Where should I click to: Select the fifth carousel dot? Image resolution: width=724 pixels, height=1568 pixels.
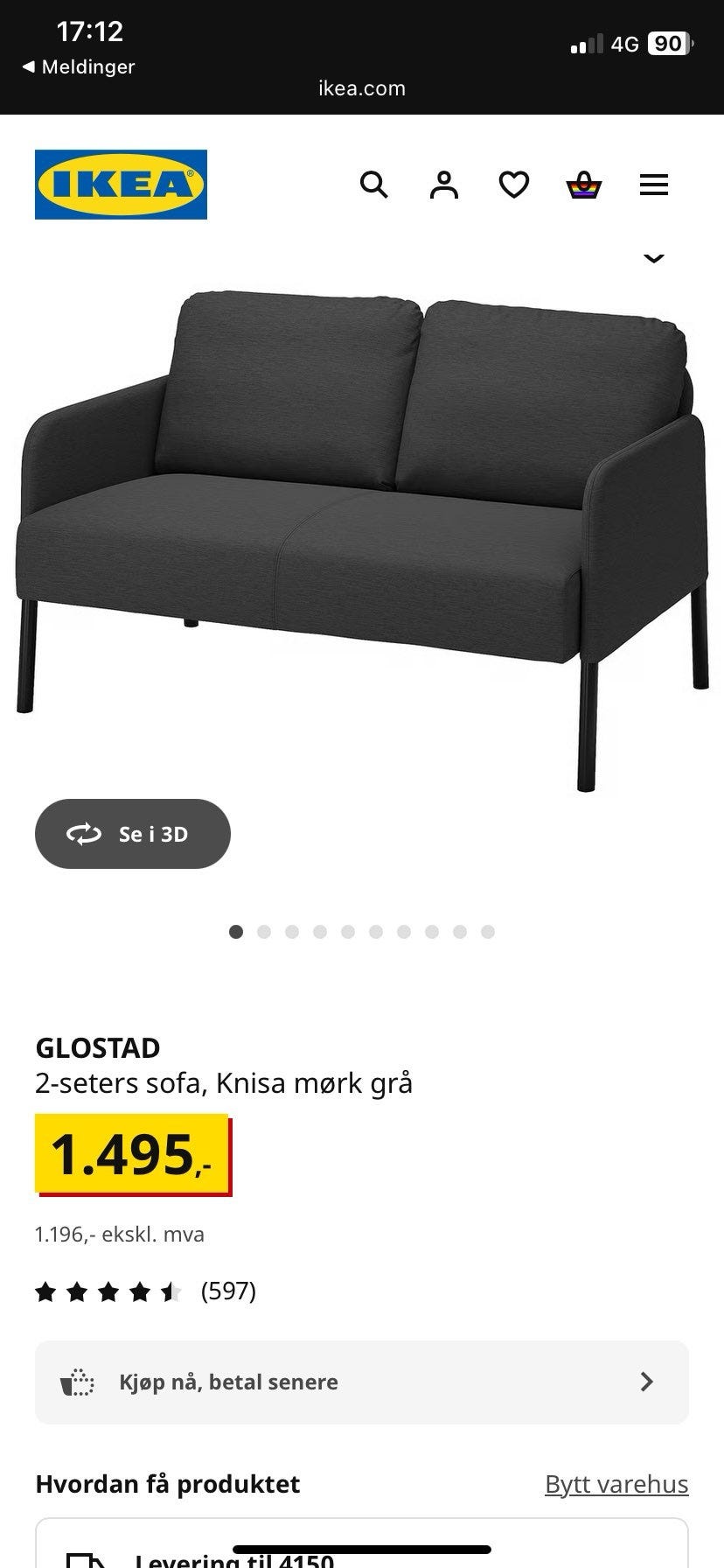pyautogui.click(x=348, y=932)
